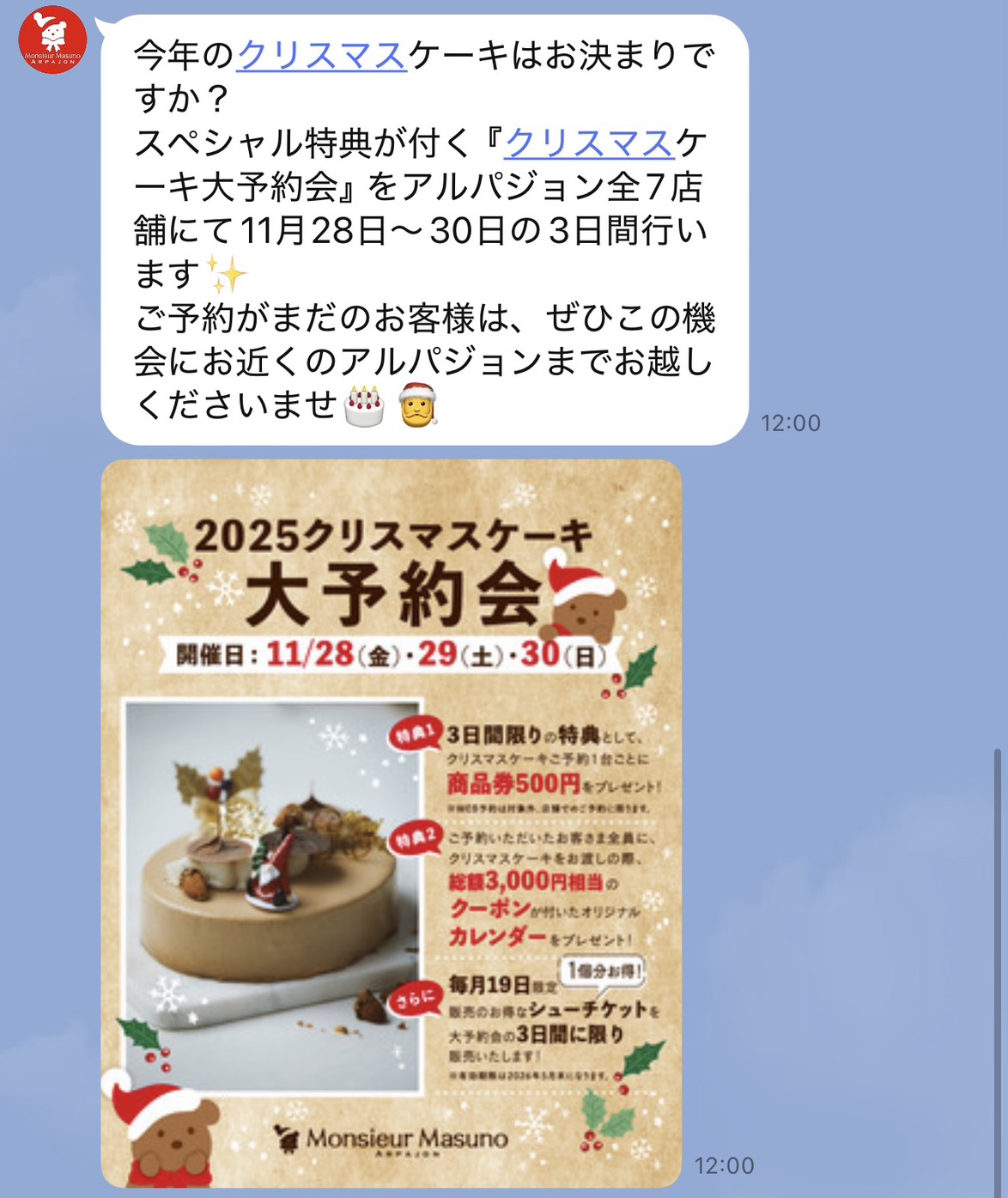Tap the first クリスマス link before ケーキはお決まり
The image size is (1008, 1198).
(321, 56)
